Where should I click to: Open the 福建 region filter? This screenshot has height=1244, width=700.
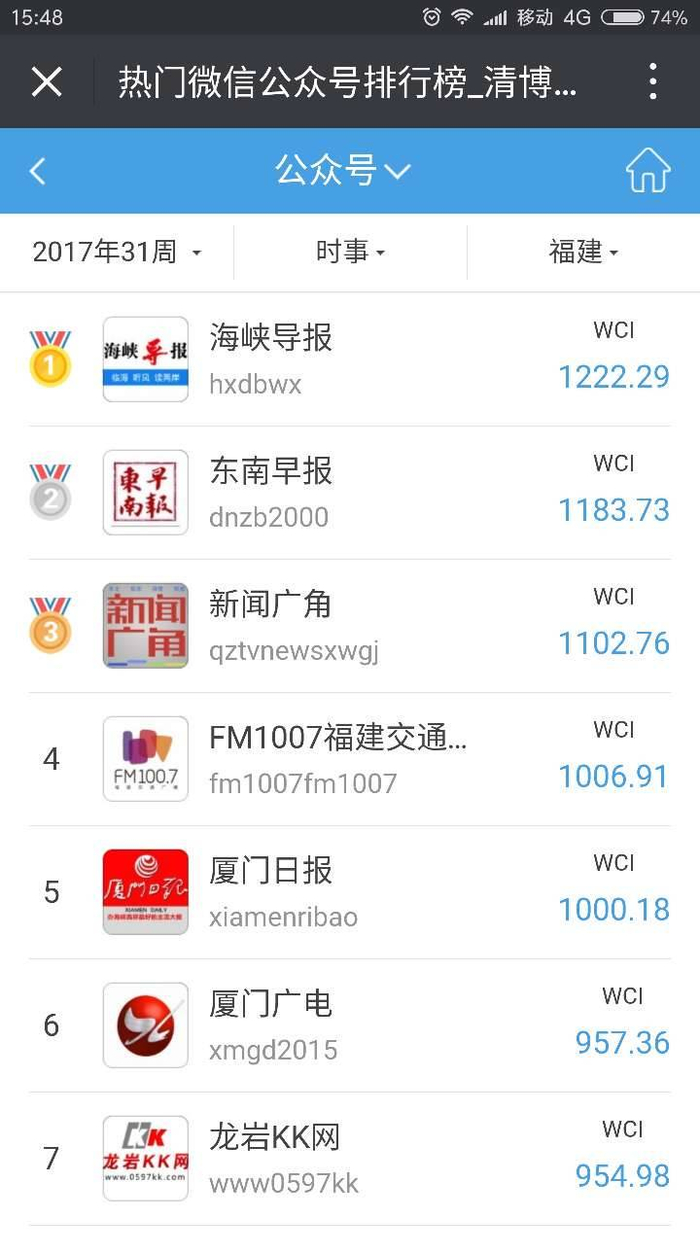[584, 252]
